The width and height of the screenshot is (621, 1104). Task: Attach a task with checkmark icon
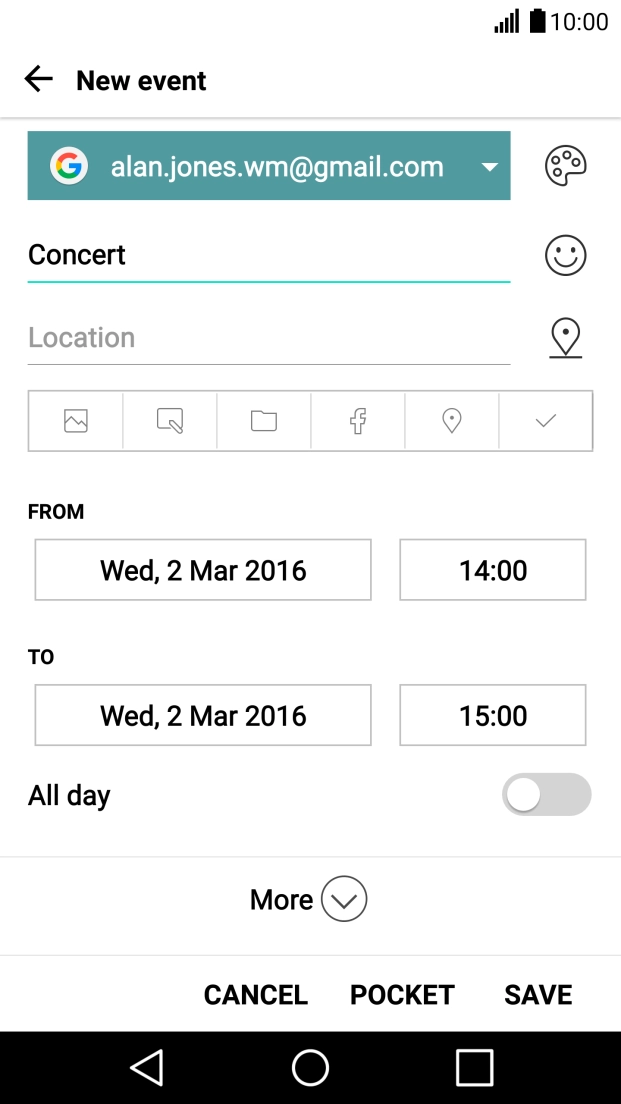point(546,421)
